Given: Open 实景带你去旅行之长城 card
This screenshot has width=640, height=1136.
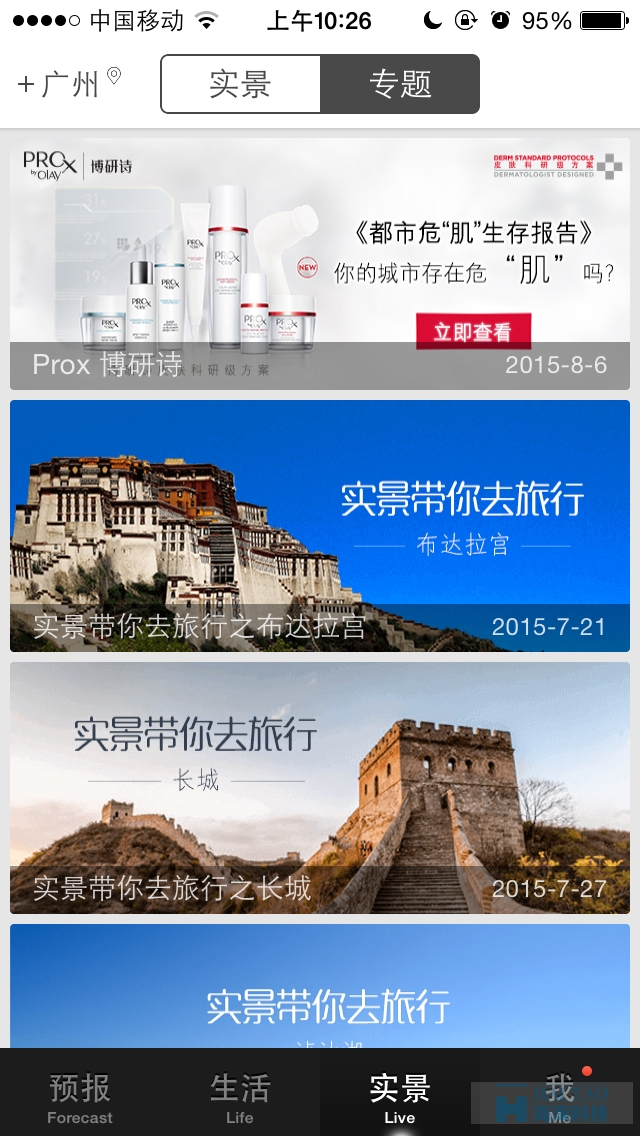Looking at the screenshot, I should coord(320,788).
